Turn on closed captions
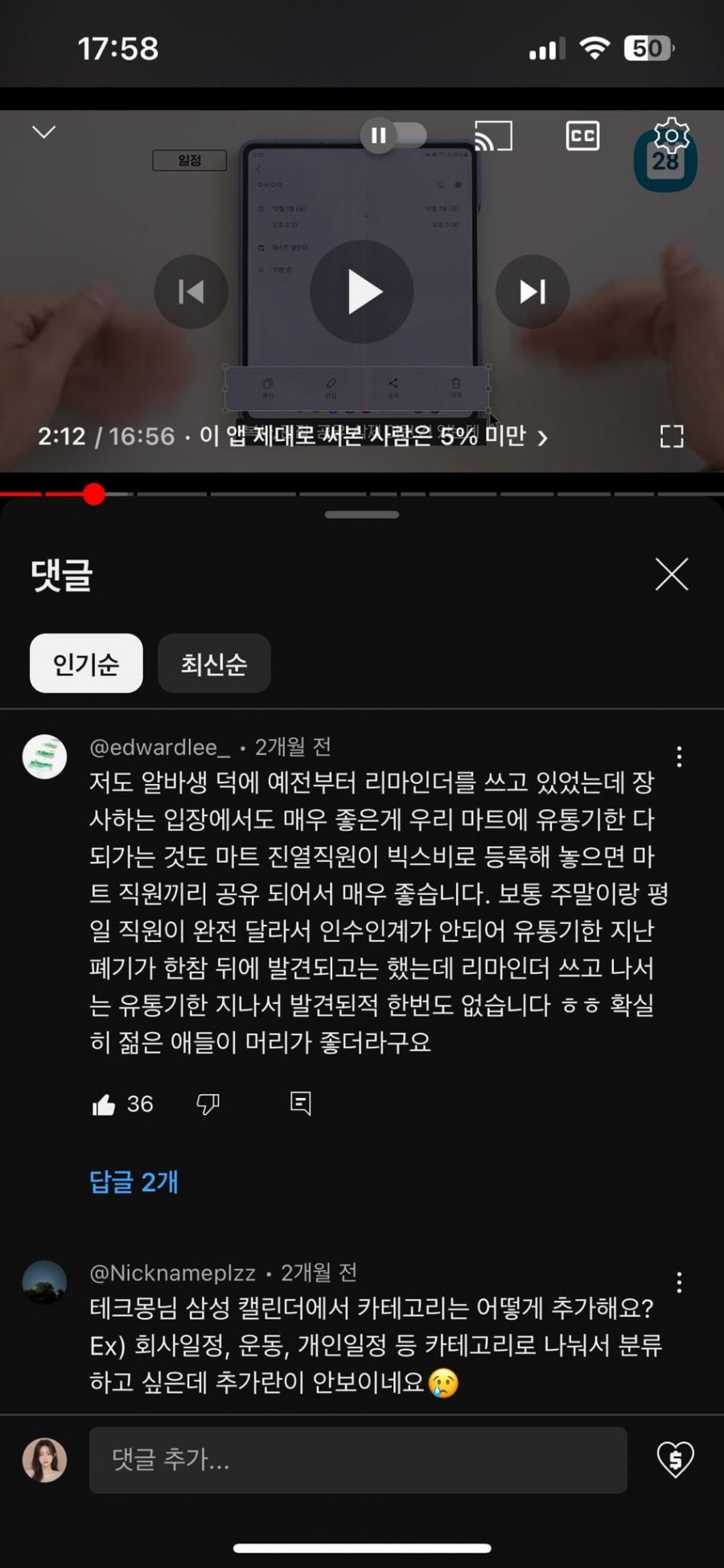Viewport: 724px width, 1568px height. [x=582, y=135]
